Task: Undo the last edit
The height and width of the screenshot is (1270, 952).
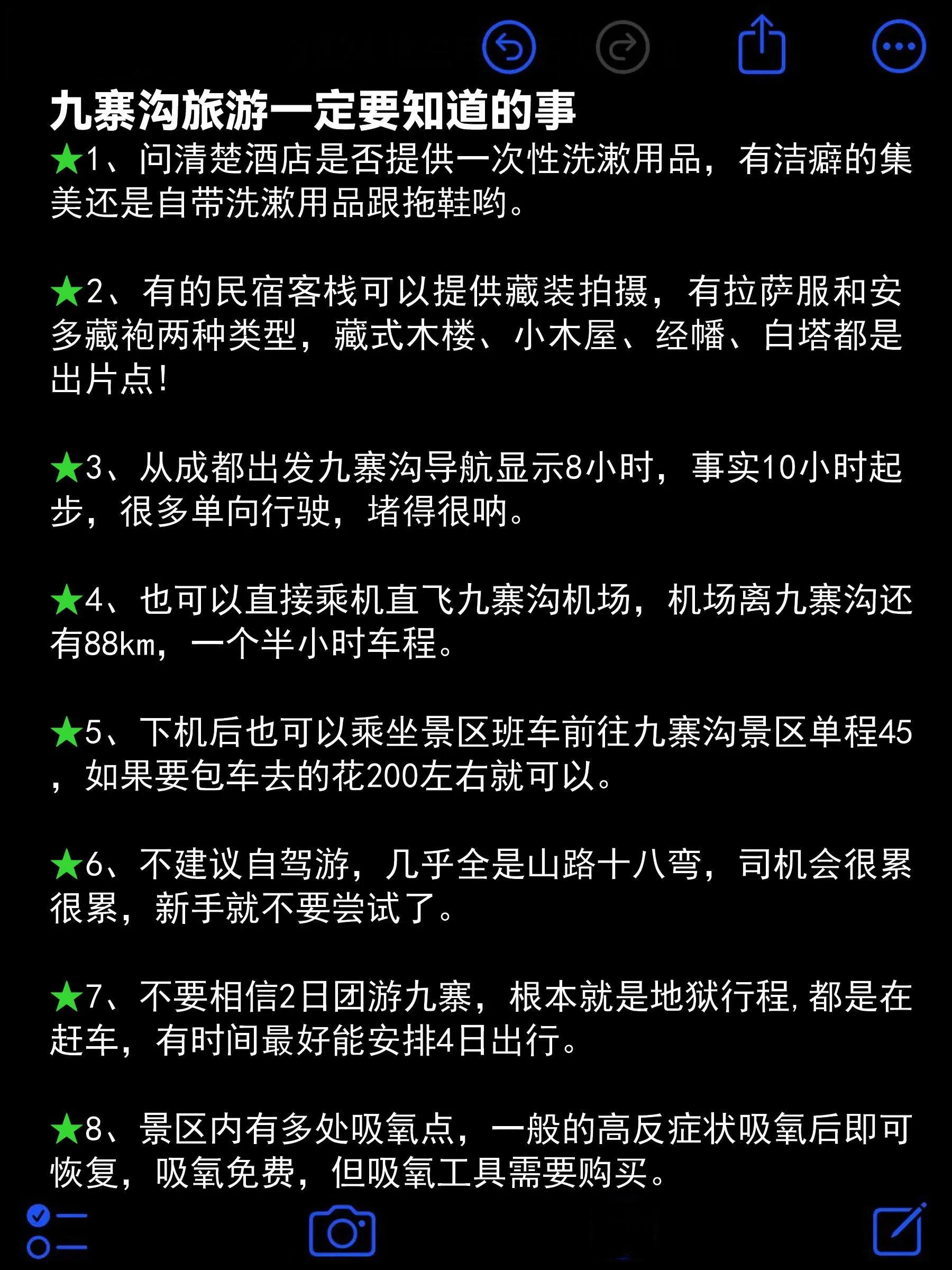Action: pos(508,47)
